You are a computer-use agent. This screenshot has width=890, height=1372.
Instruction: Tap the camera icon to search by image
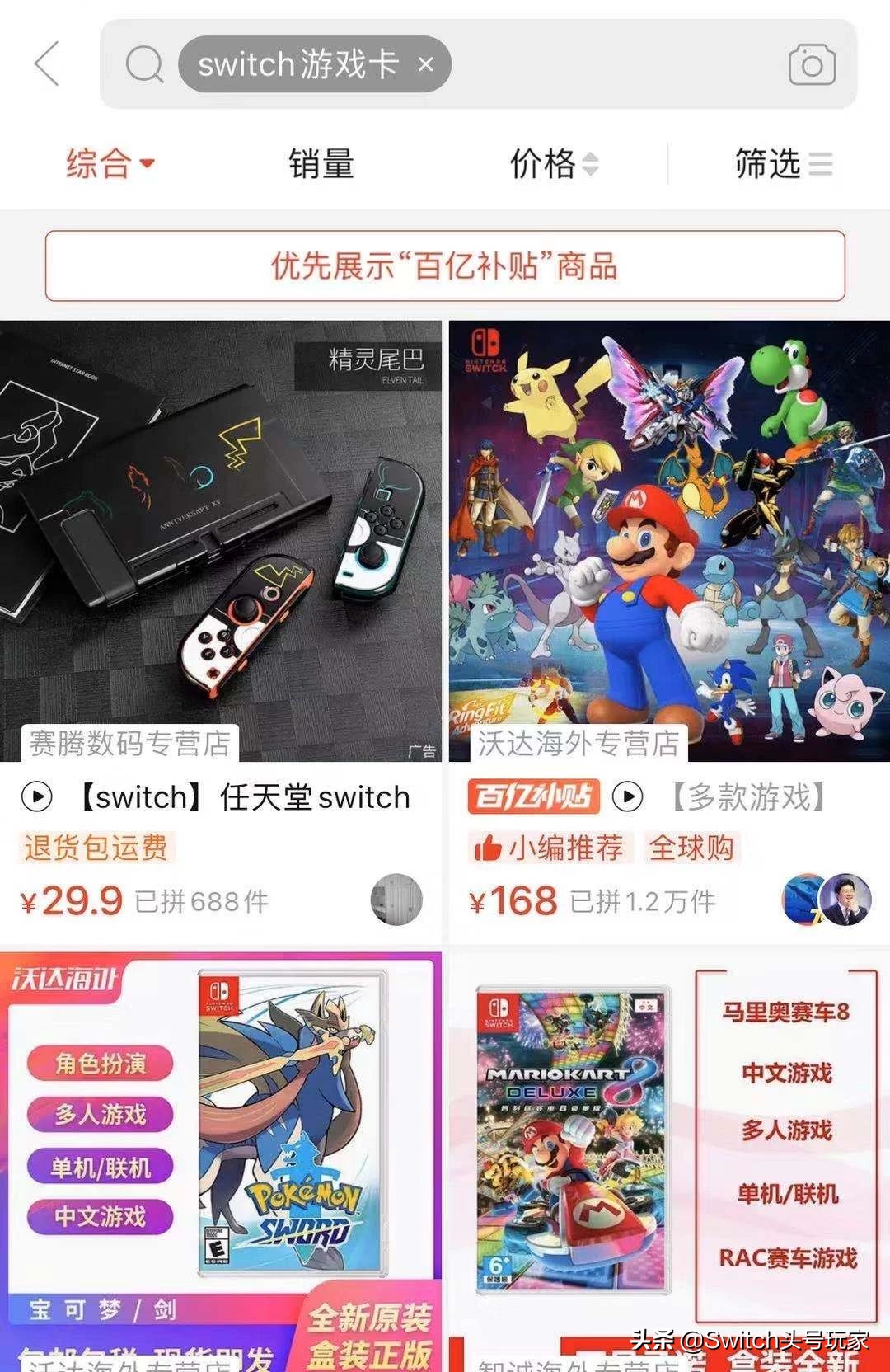pyautogui.click(x=811, y=64)
